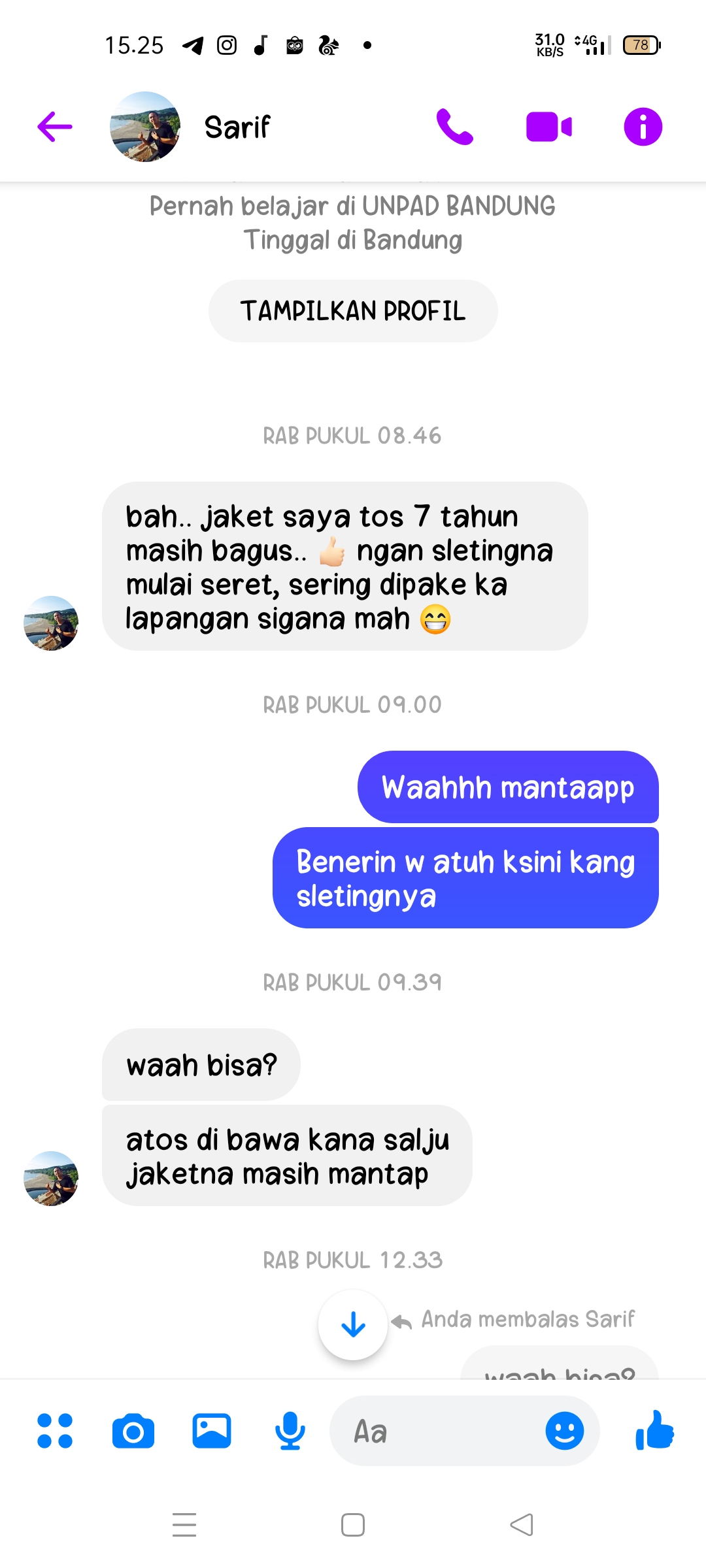Record a voice message with microphone

pyautogui.click(x=290, y=1431)
